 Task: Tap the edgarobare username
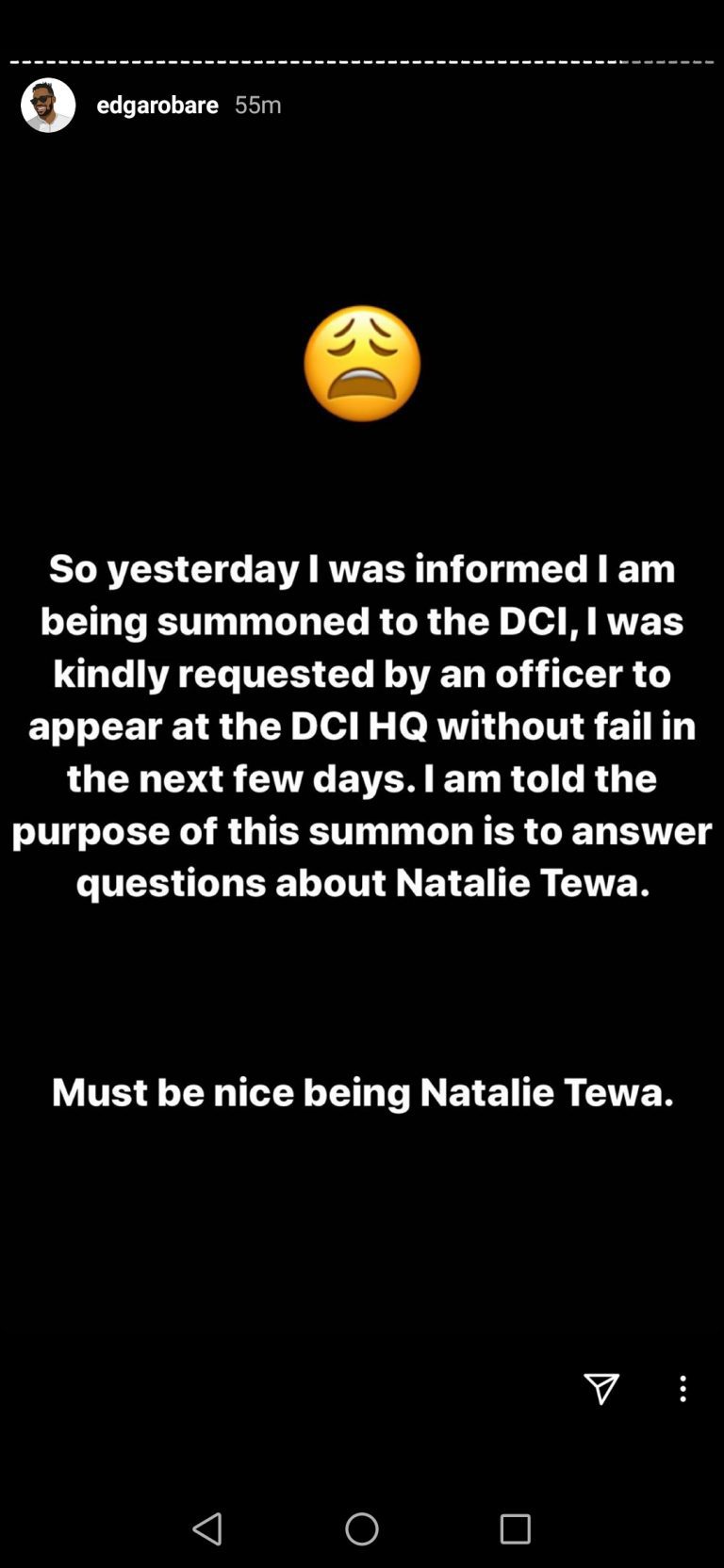157,105
